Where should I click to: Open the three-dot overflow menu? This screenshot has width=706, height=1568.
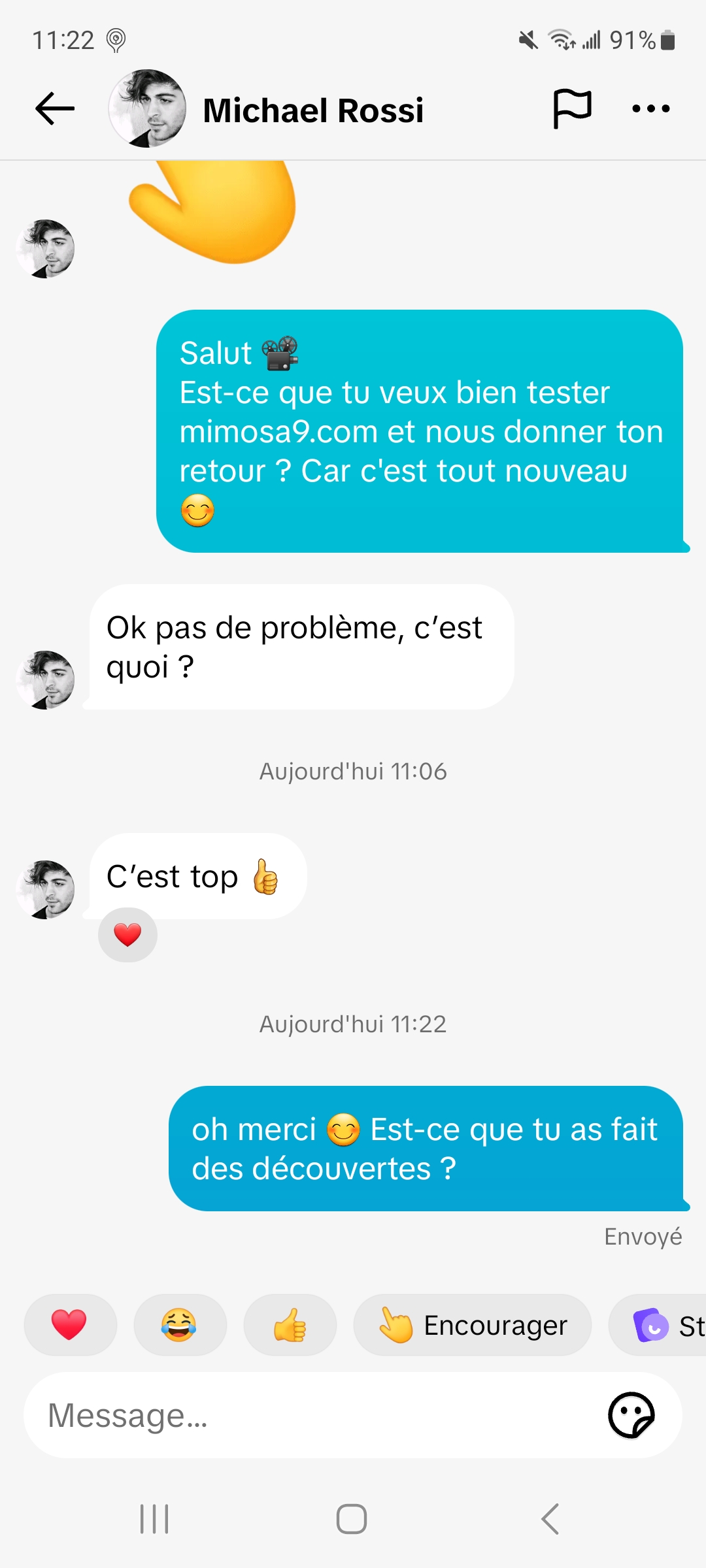click(651, 108)
